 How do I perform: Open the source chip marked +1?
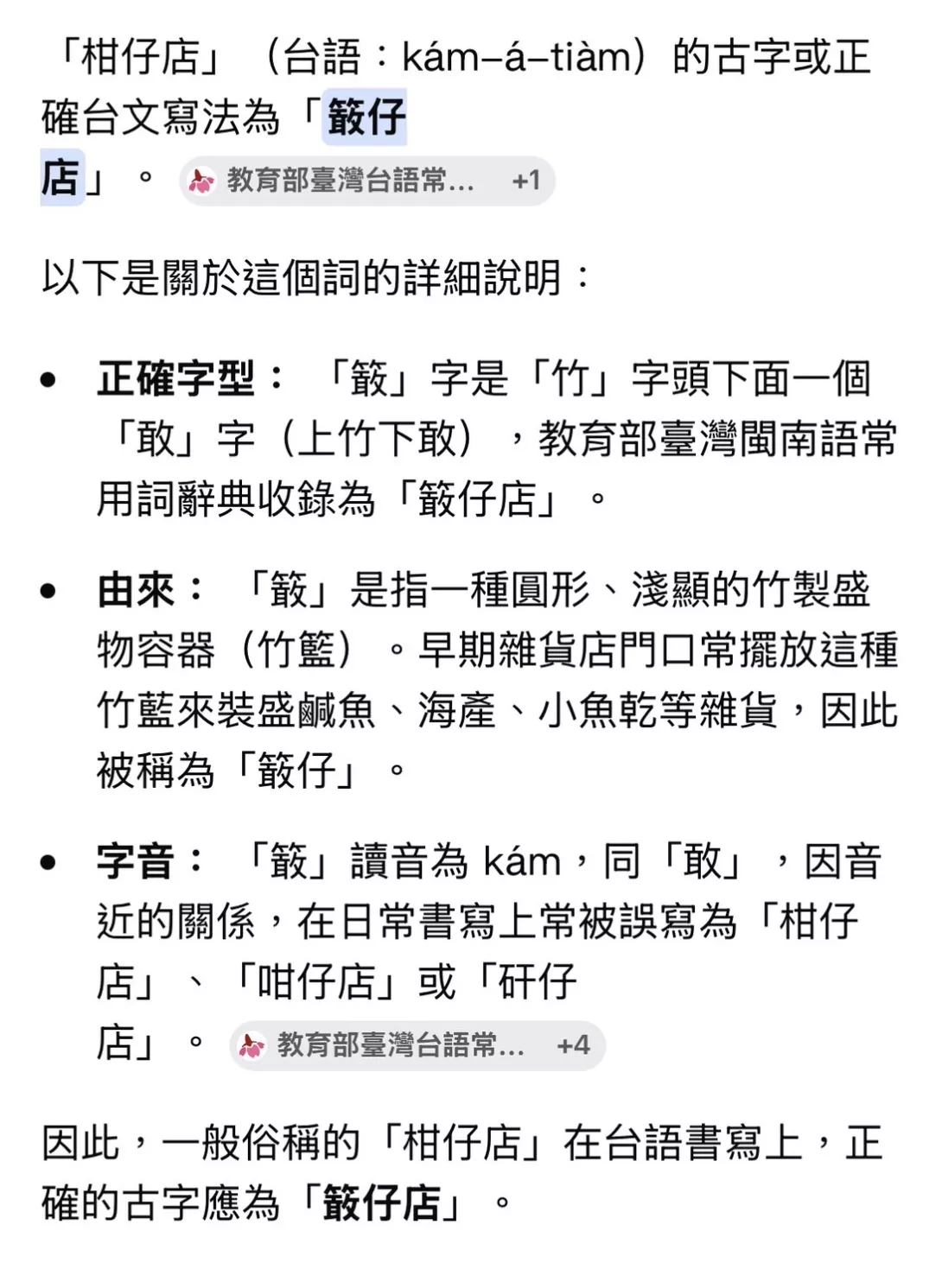coord(367,181)
